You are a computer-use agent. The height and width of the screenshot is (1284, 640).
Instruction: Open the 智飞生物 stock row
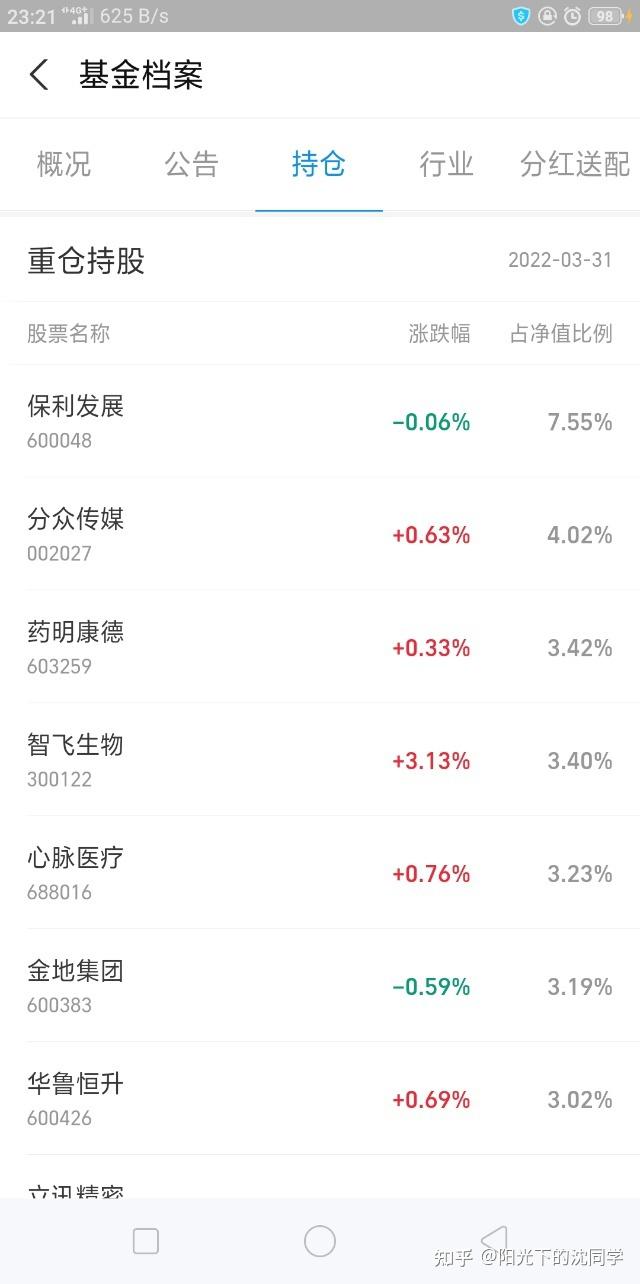click(320, 760)
